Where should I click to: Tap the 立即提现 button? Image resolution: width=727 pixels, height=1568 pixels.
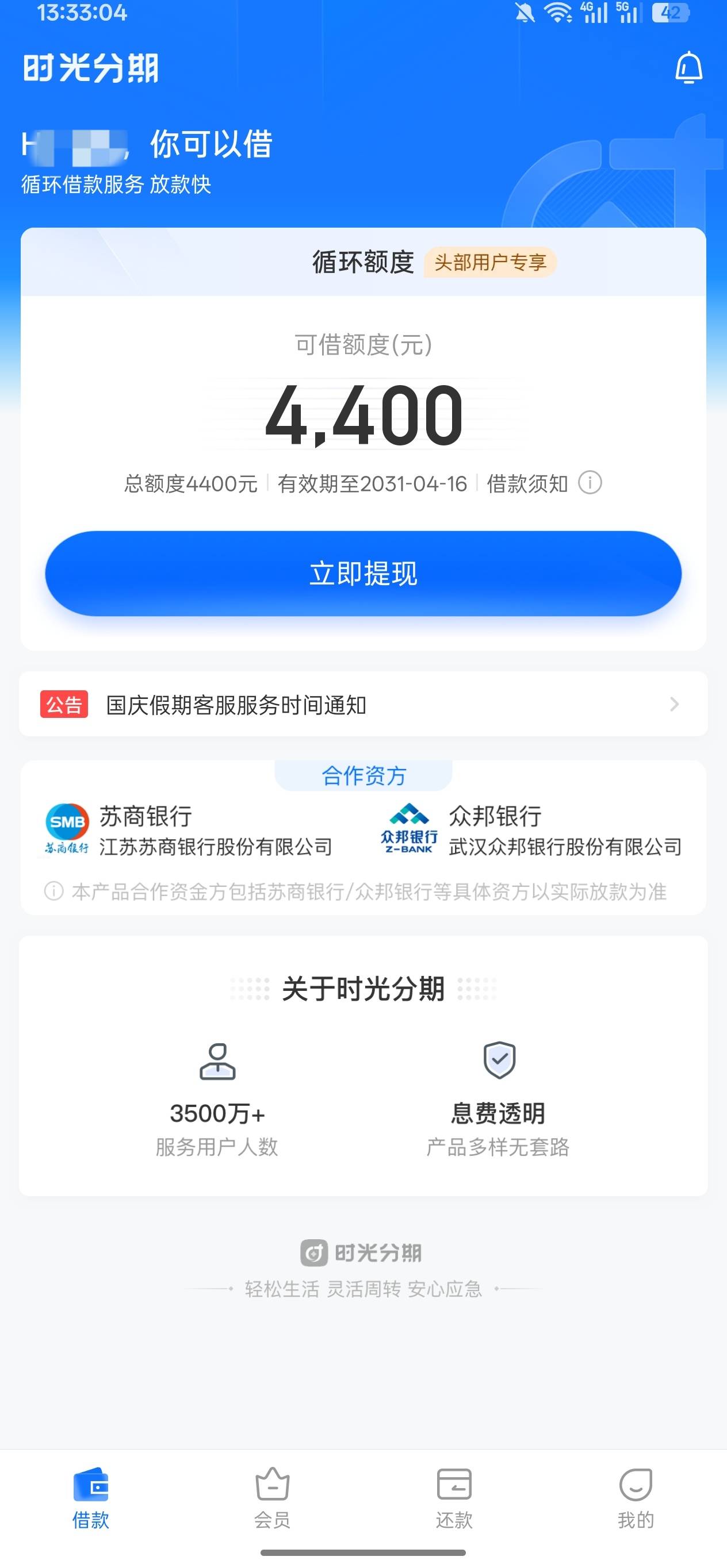pyautogui.click(x=363, y=574)
